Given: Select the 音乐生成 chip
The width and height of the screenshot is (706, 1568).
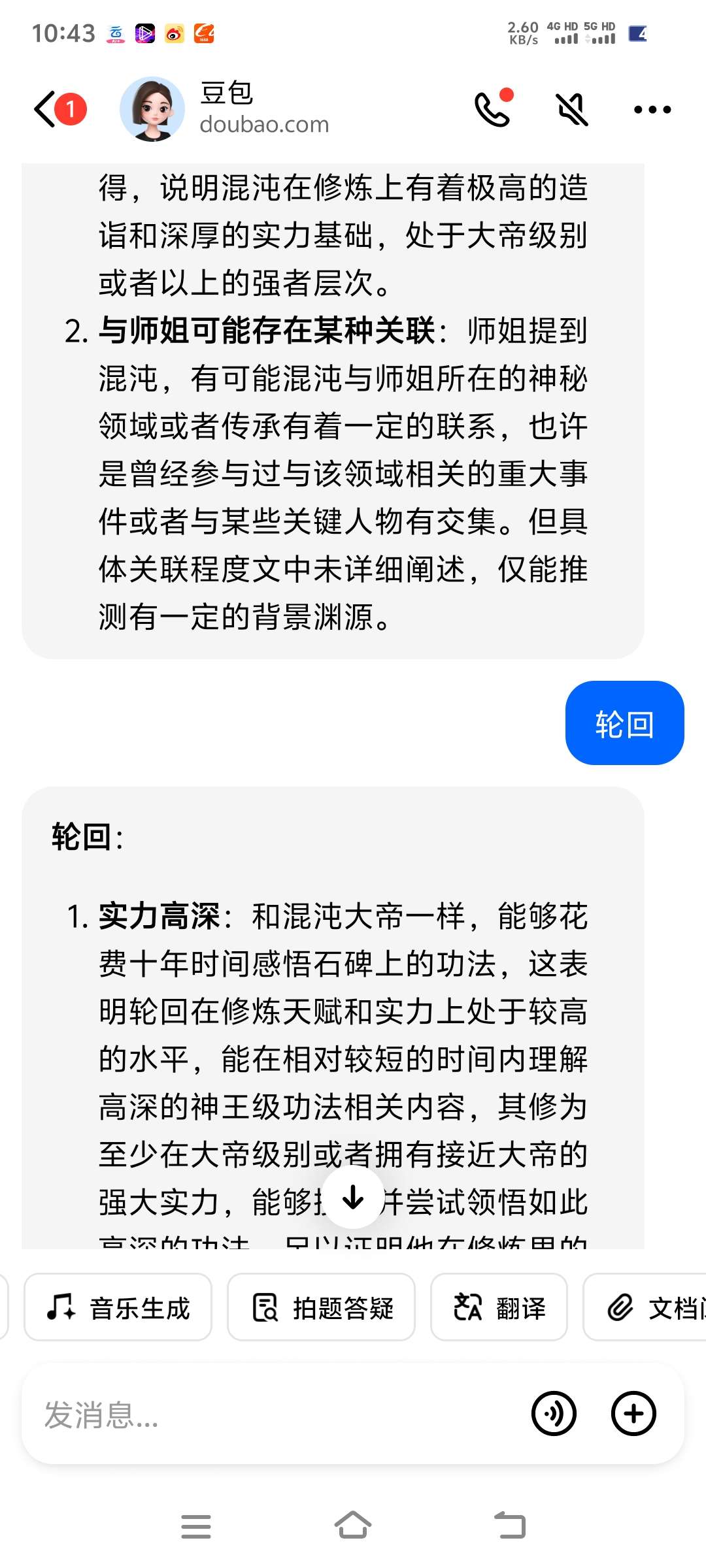Looking at the screenshot, I should click(x=118, y=1307).
